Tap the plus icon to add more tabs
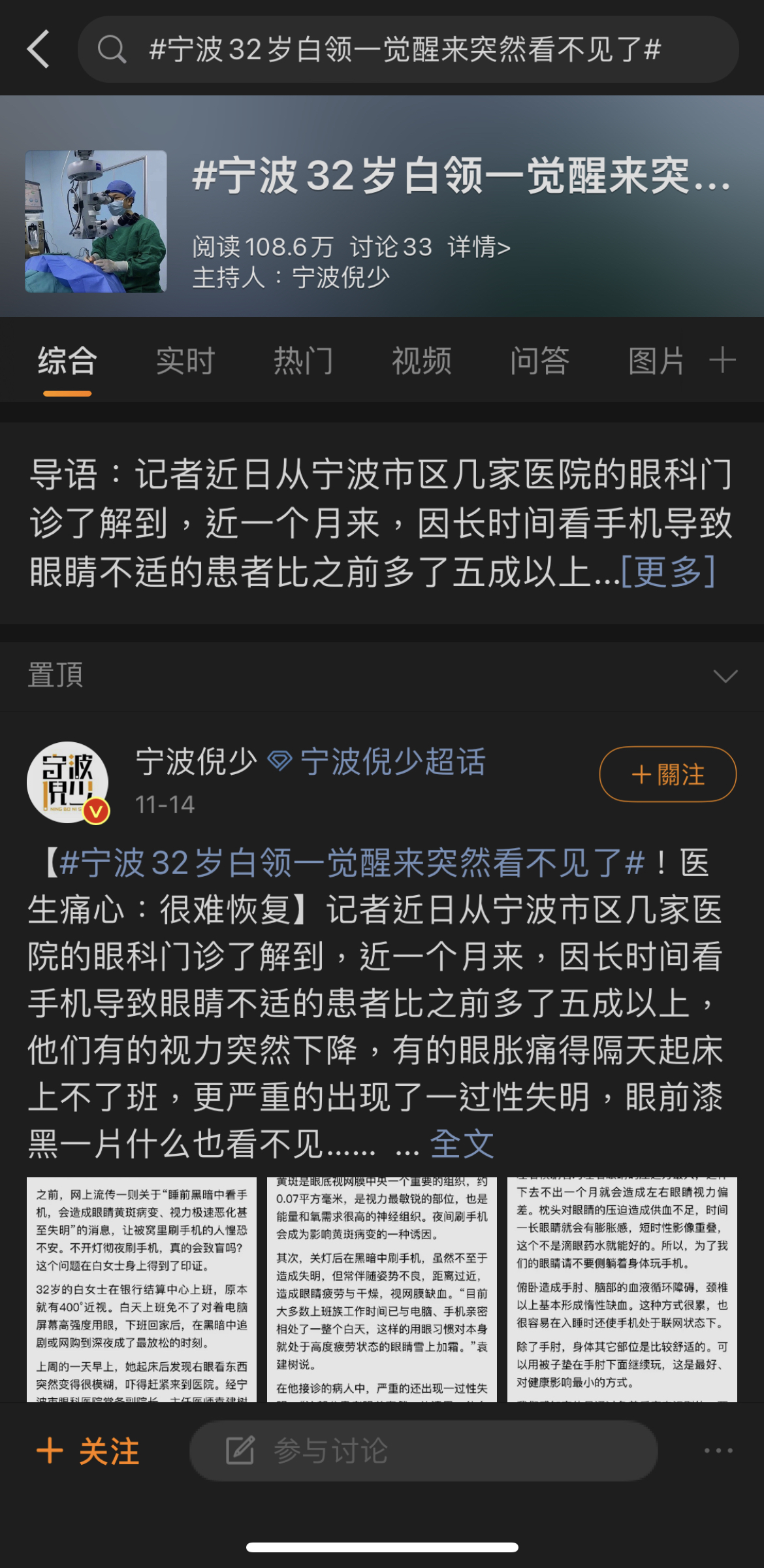The width and height of the screenshot is (764, 1568). click(x=723, y=361)
